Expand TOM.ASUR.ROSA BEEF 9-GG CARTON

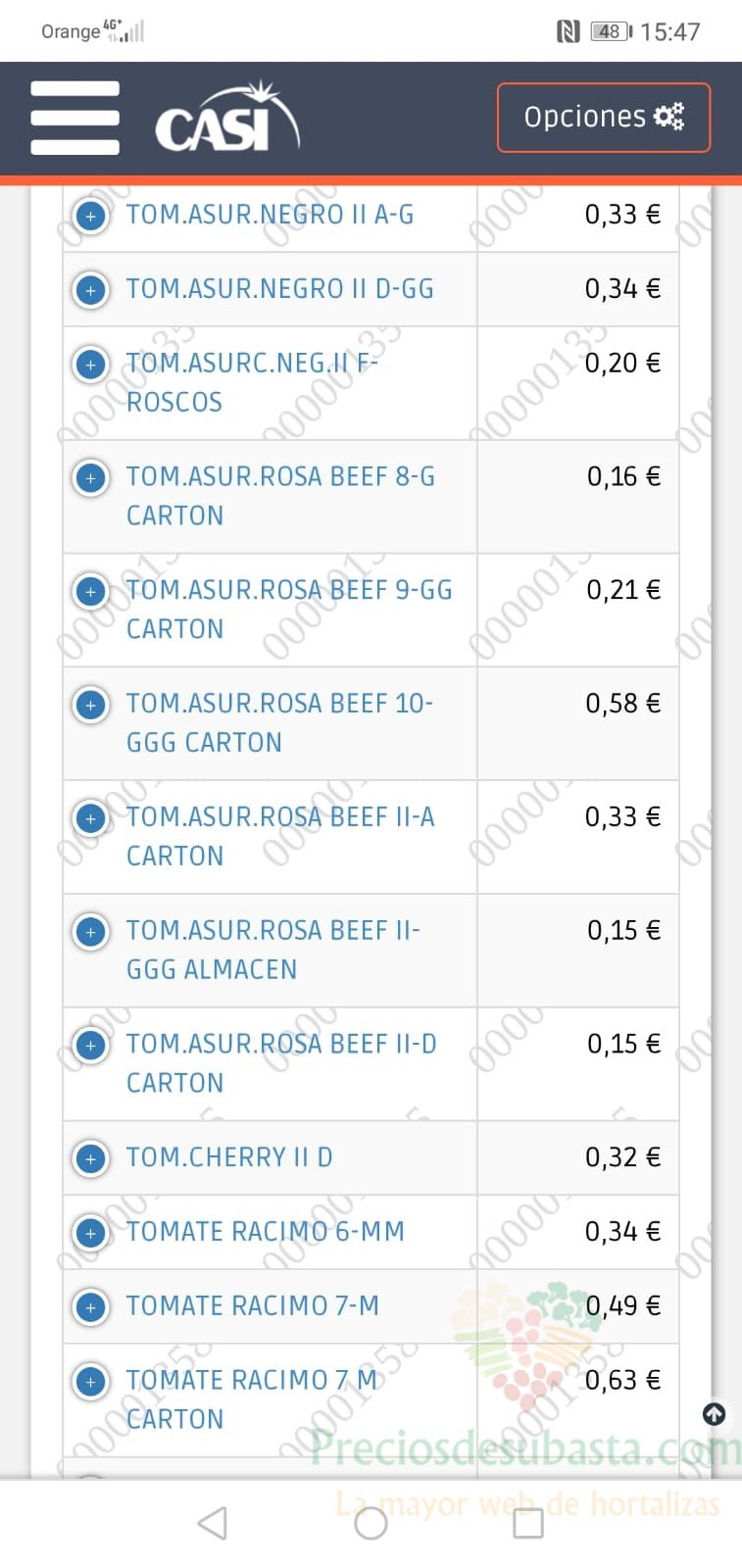pyautogui.click(x=91, y=591)
